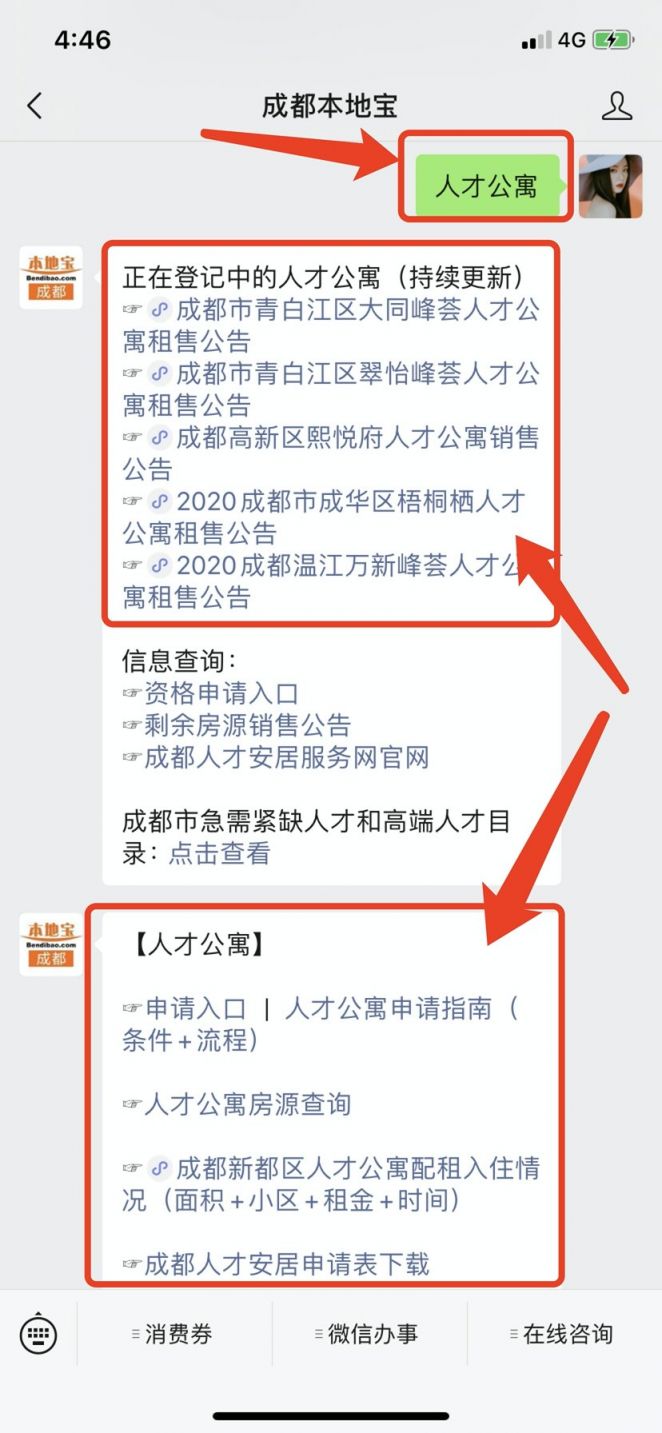This screenshot has height=1433, width=662.
Task: Open the 资格申请入口 link
Action: click(221, 694)
